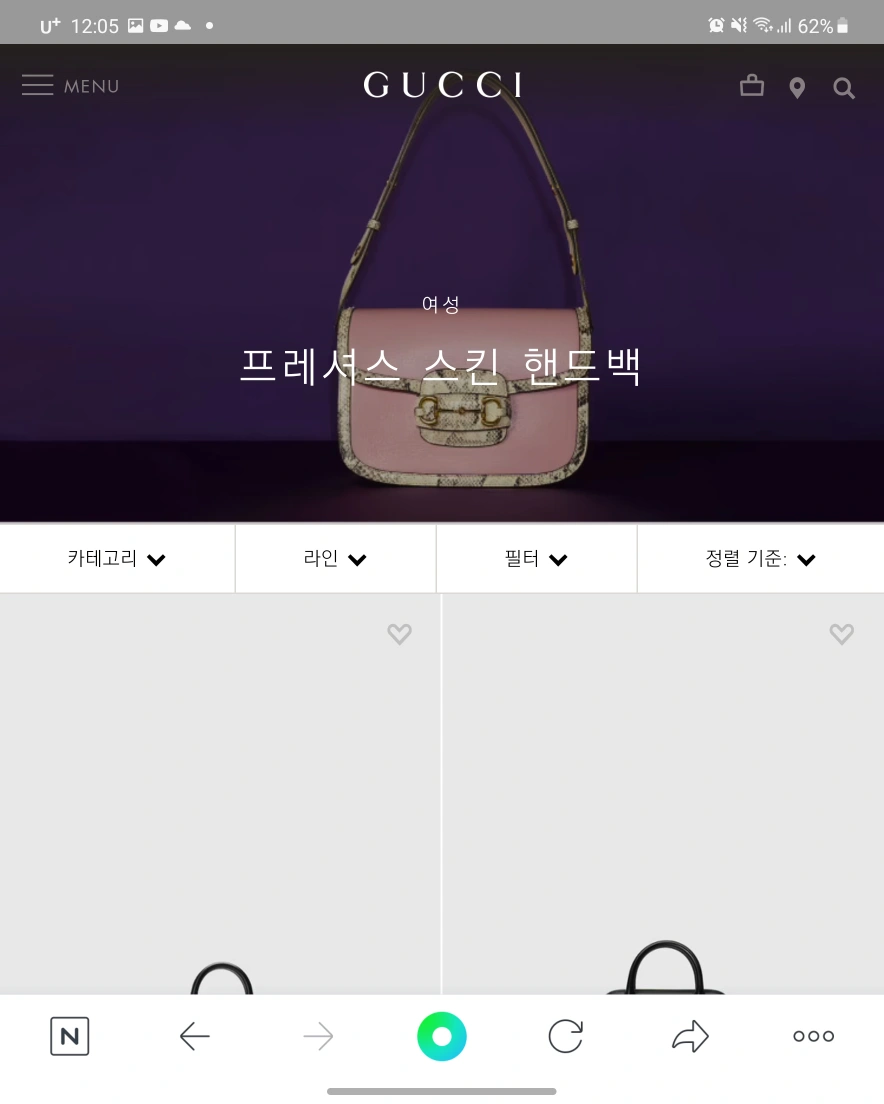Open the Naver home N button
The height and width of the screenshot is (1104, 884).
point(70,1036)
